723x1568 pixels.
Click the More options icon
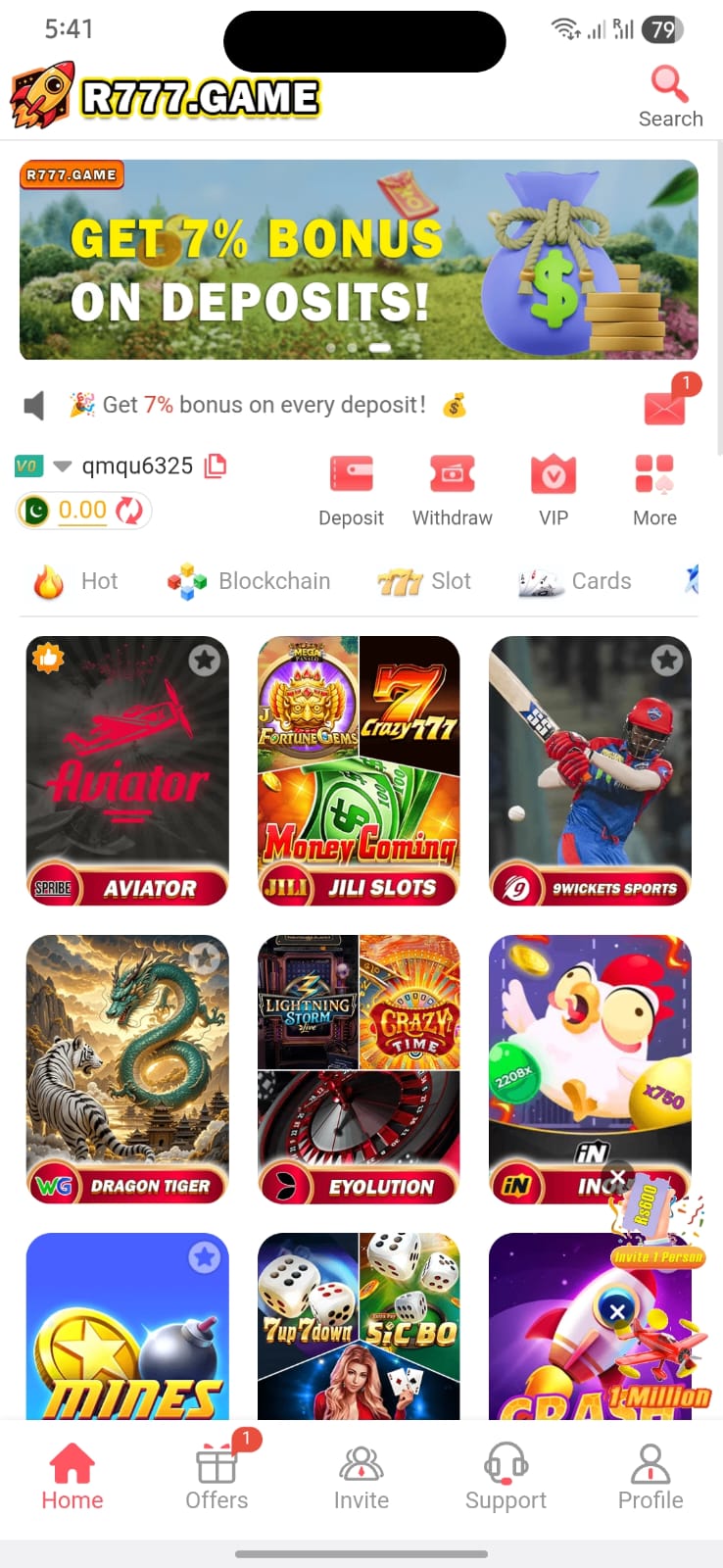click(653, 473)
